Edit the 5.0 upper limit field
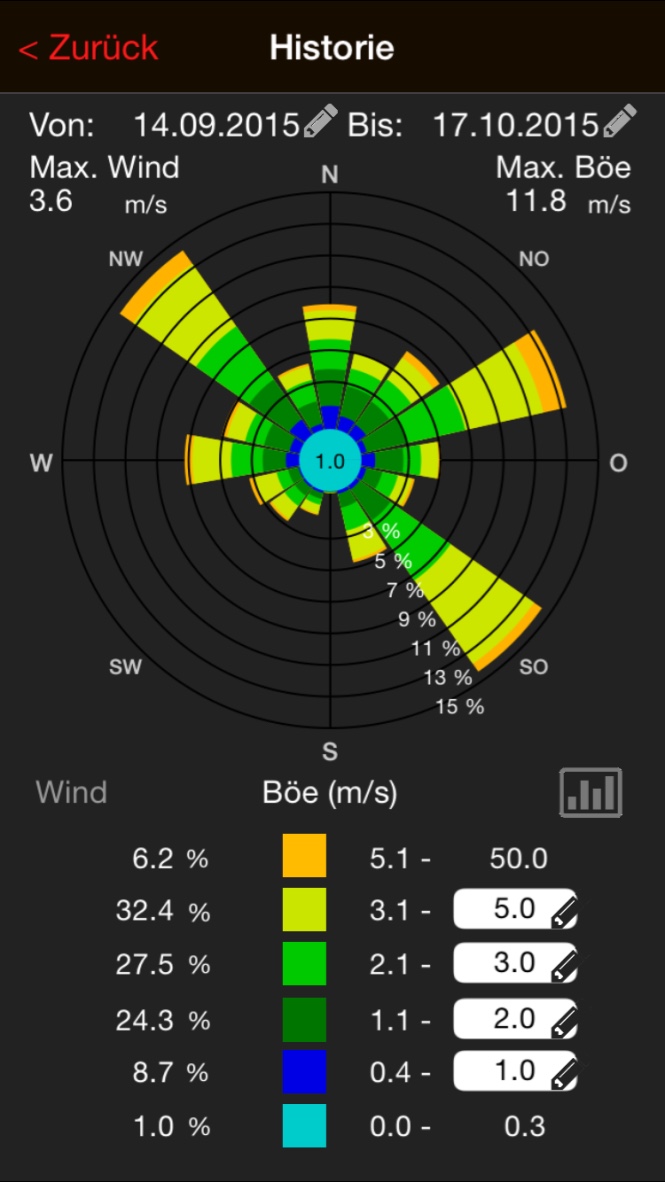Image resolution: width=665 pixels, height=1182 pixels. 515,910
